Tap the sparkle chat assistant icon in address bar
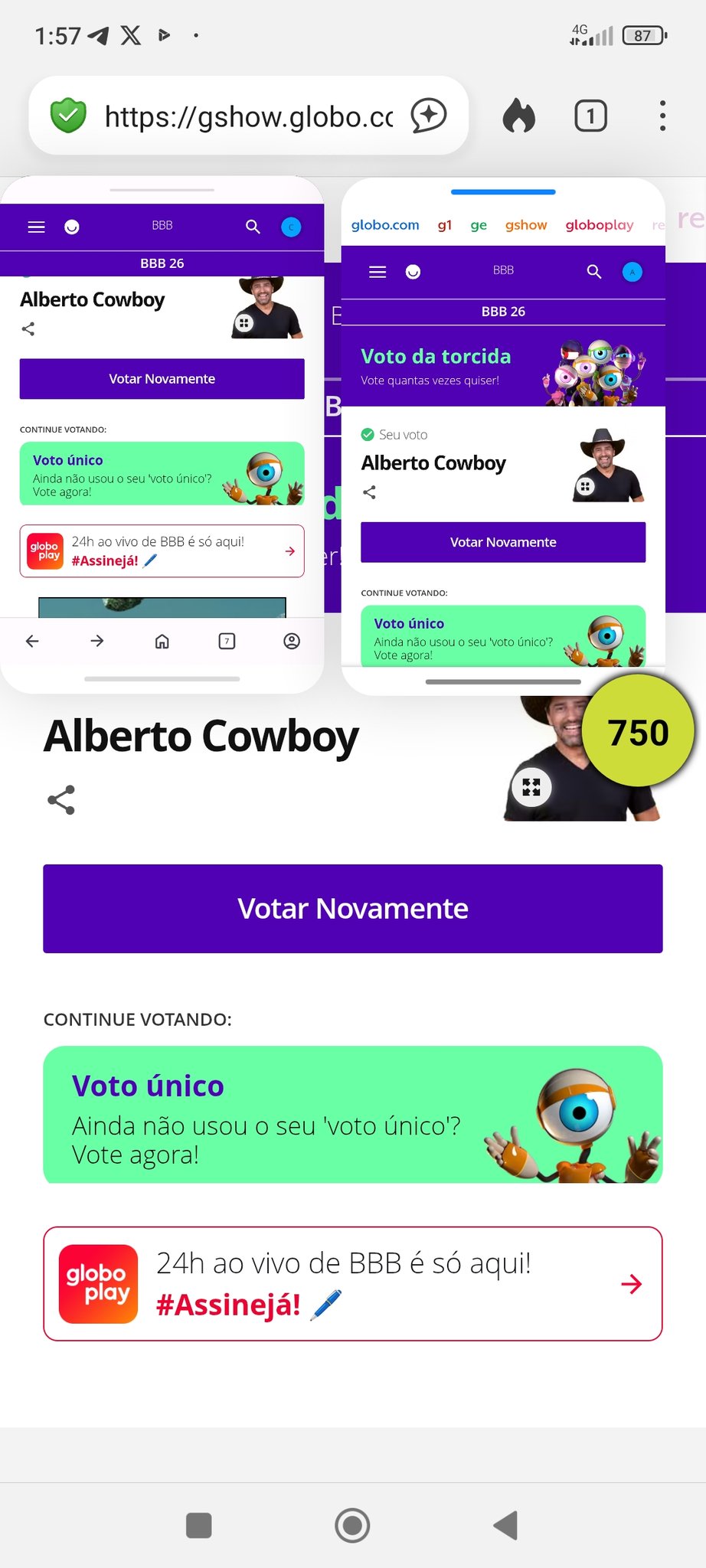This screenshot has height=1568, width=706. click(429, 116)
